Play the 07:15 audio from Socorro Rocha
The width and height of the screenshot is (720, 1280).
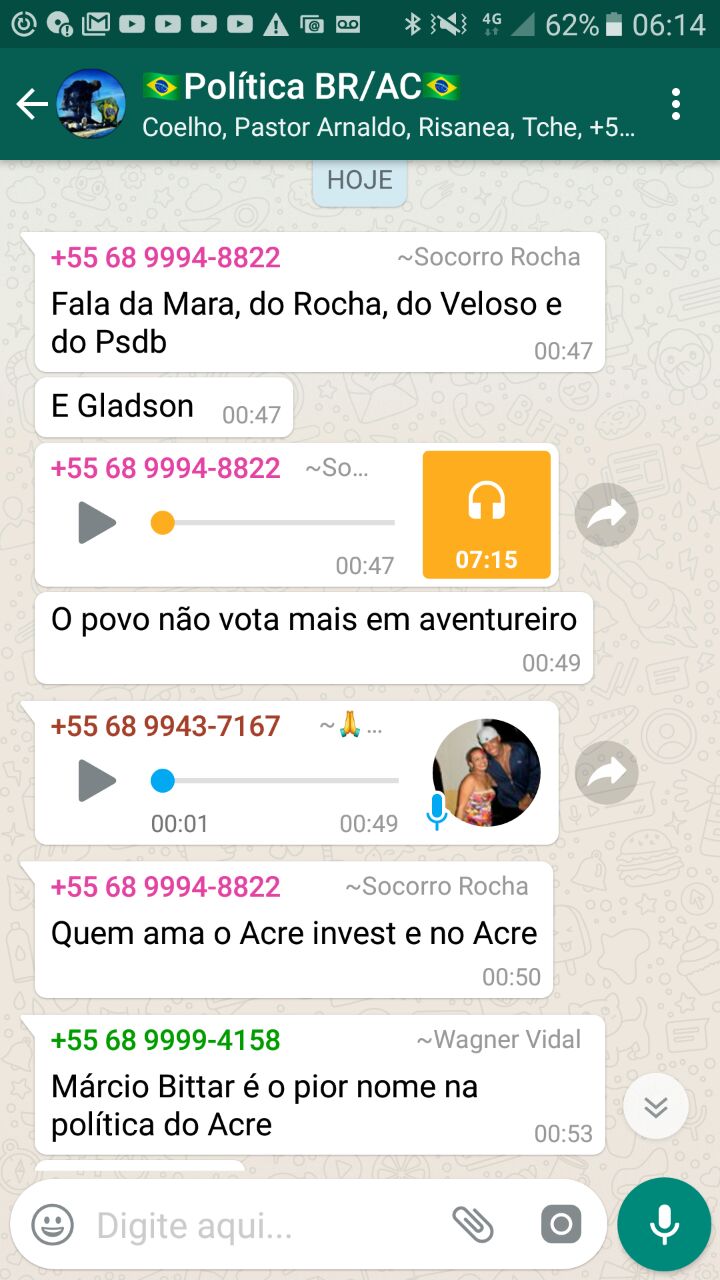pyautogui.click(x=97, y=522)
